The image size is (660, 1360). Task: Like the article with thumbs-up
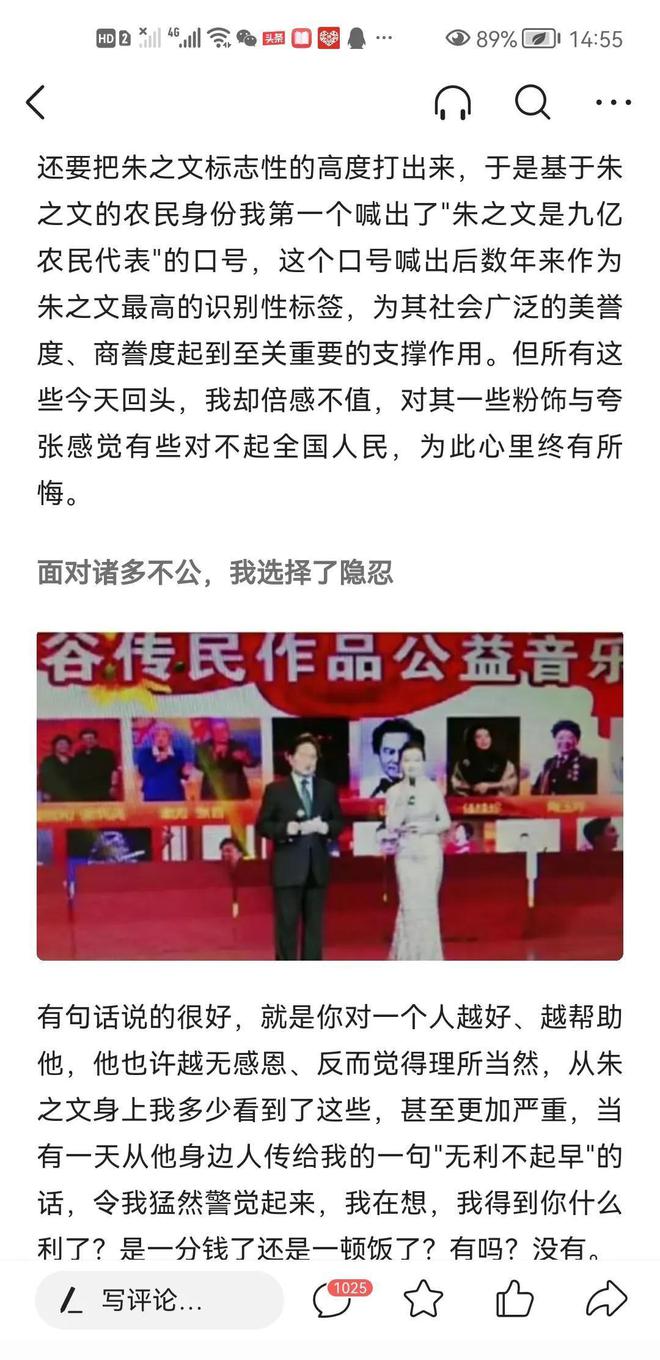point(514,1300)
